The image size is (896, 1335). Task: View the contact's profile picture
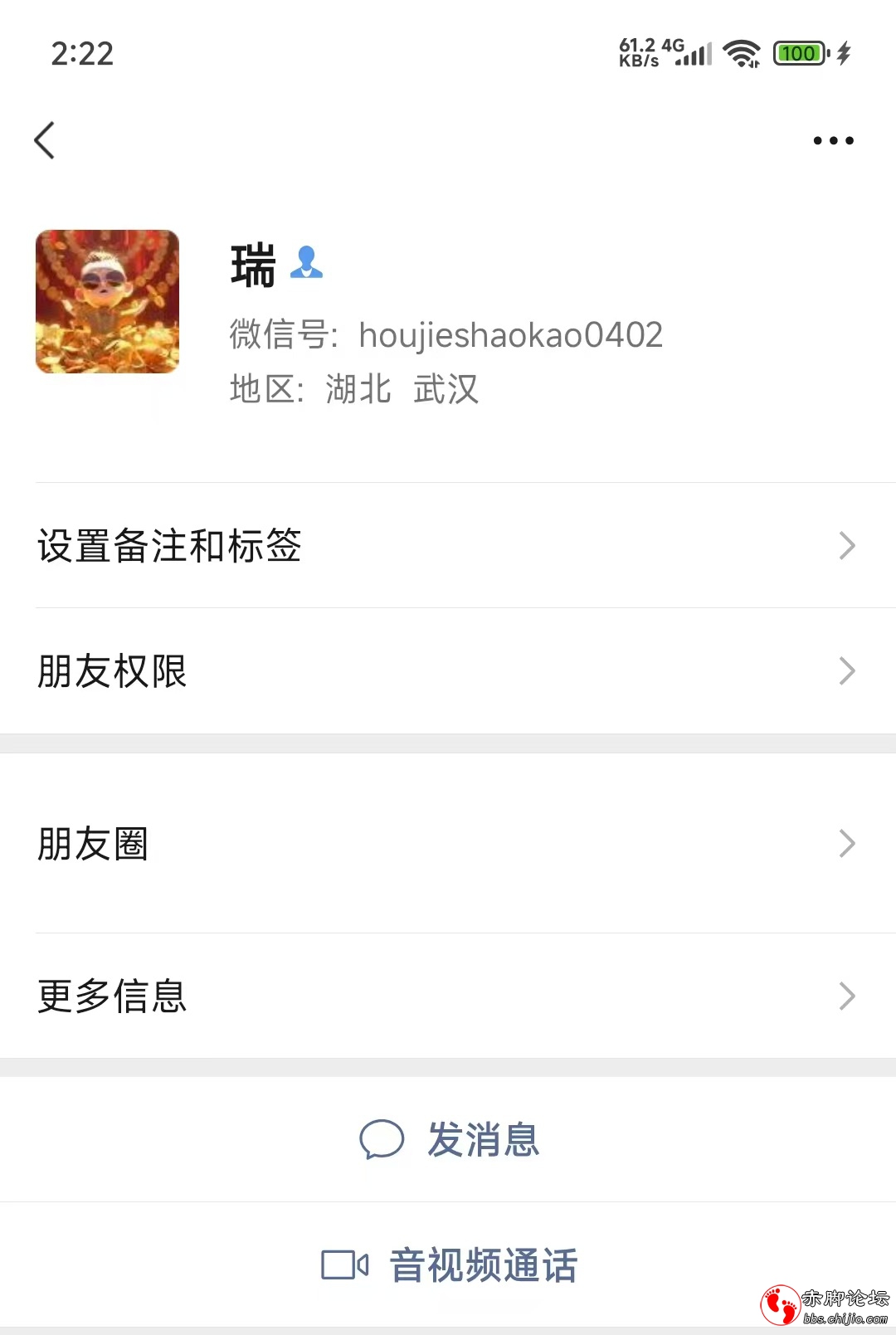tap(107, 301)
